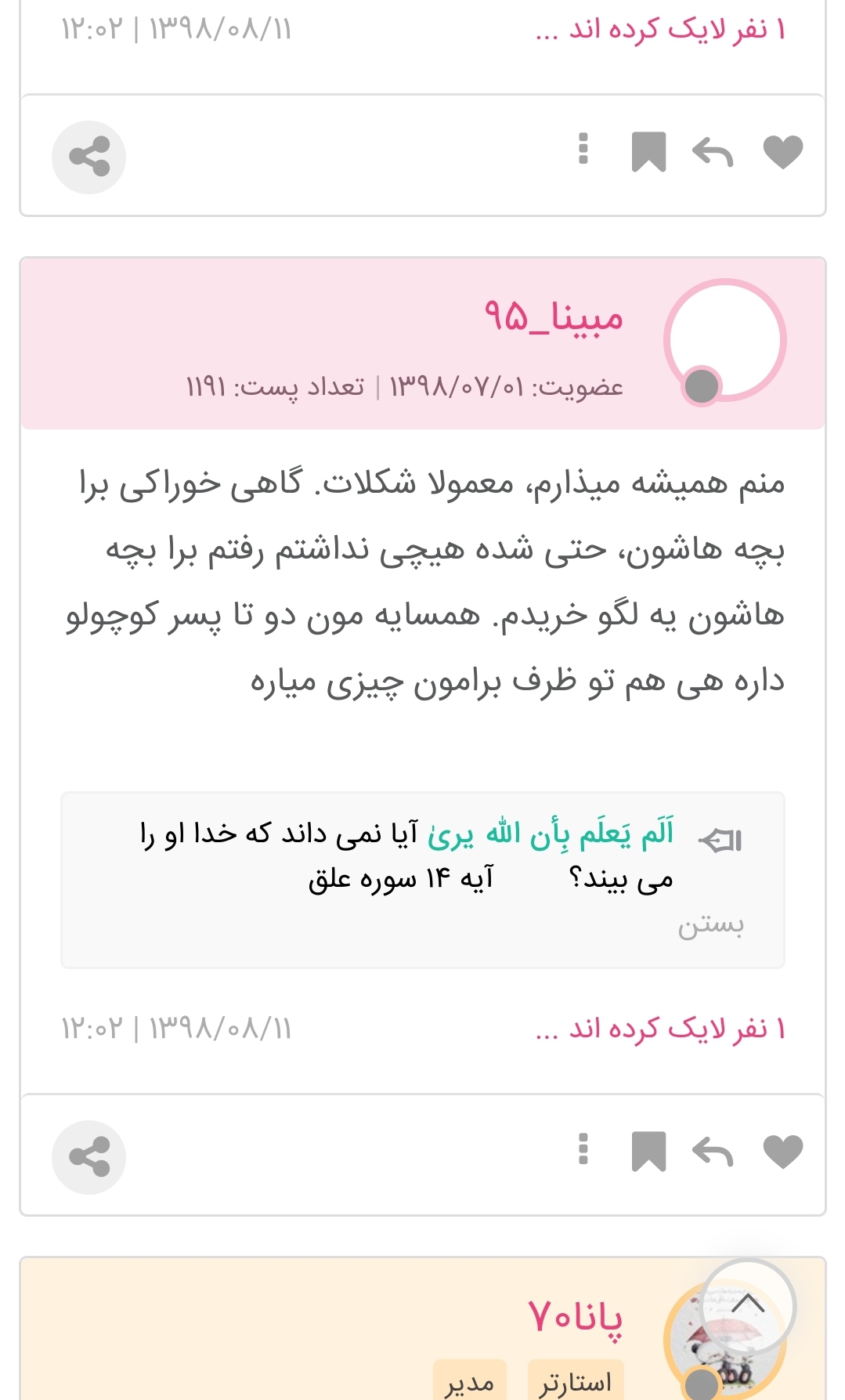Viewport: 845px width, 1400px height.
Task: Close the signature box with بستن
Action: coord(710,925)
